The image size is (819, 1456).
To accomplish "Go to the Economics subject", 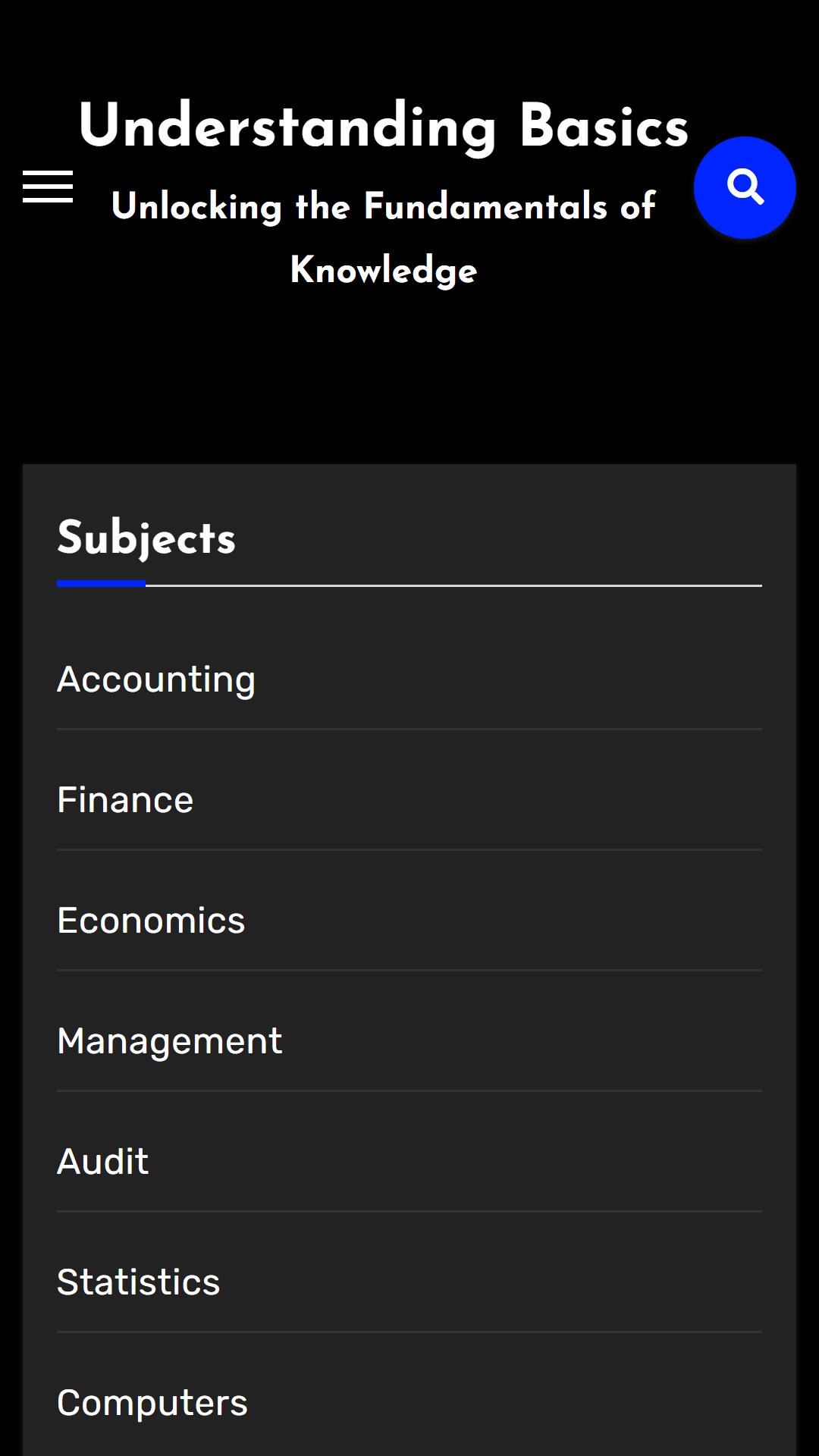I will click(152, 921).
